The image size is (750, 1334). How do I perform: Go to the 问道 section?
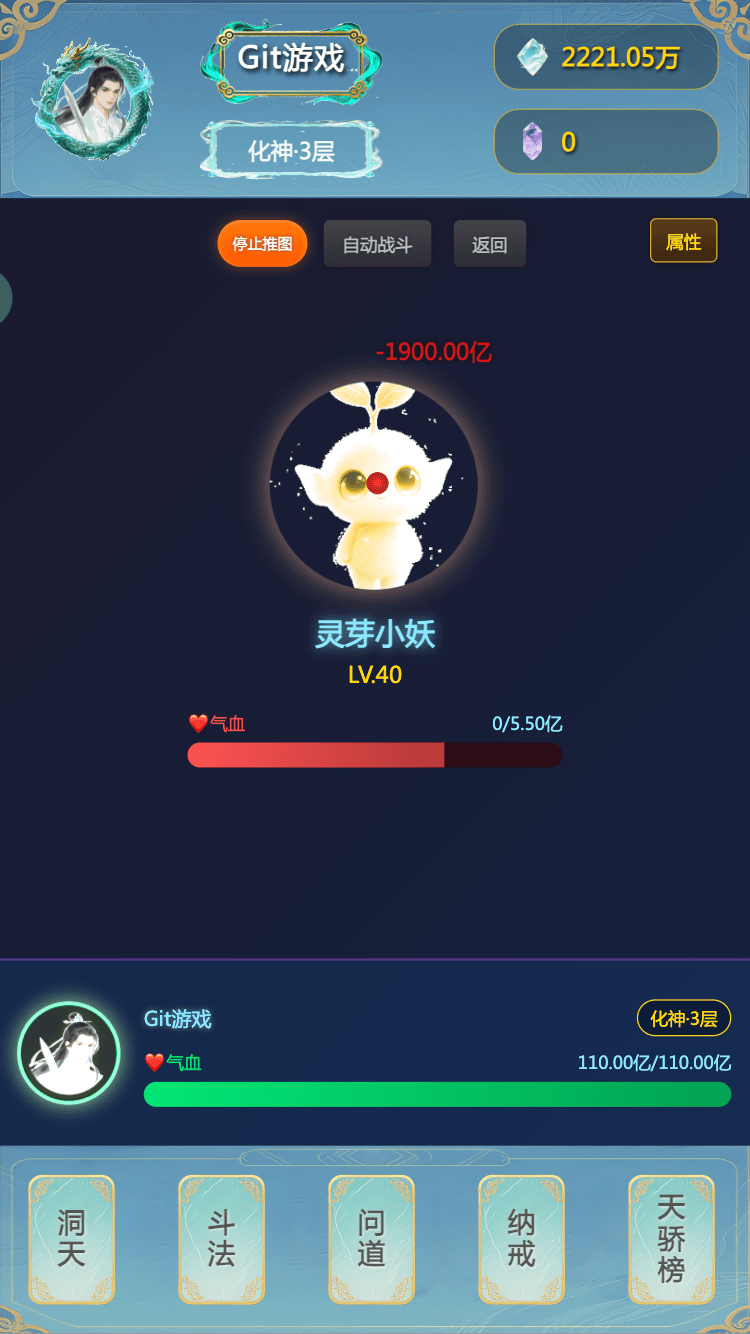(371, 1239)
